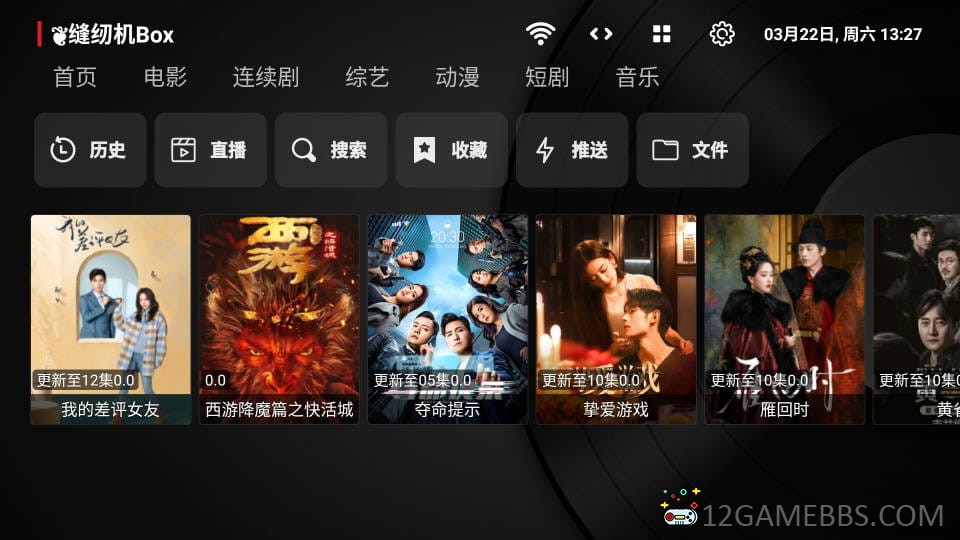This screenshot has height=540, width=960.
Task: Open 收藏 favorites
Action: coord(451,150)
